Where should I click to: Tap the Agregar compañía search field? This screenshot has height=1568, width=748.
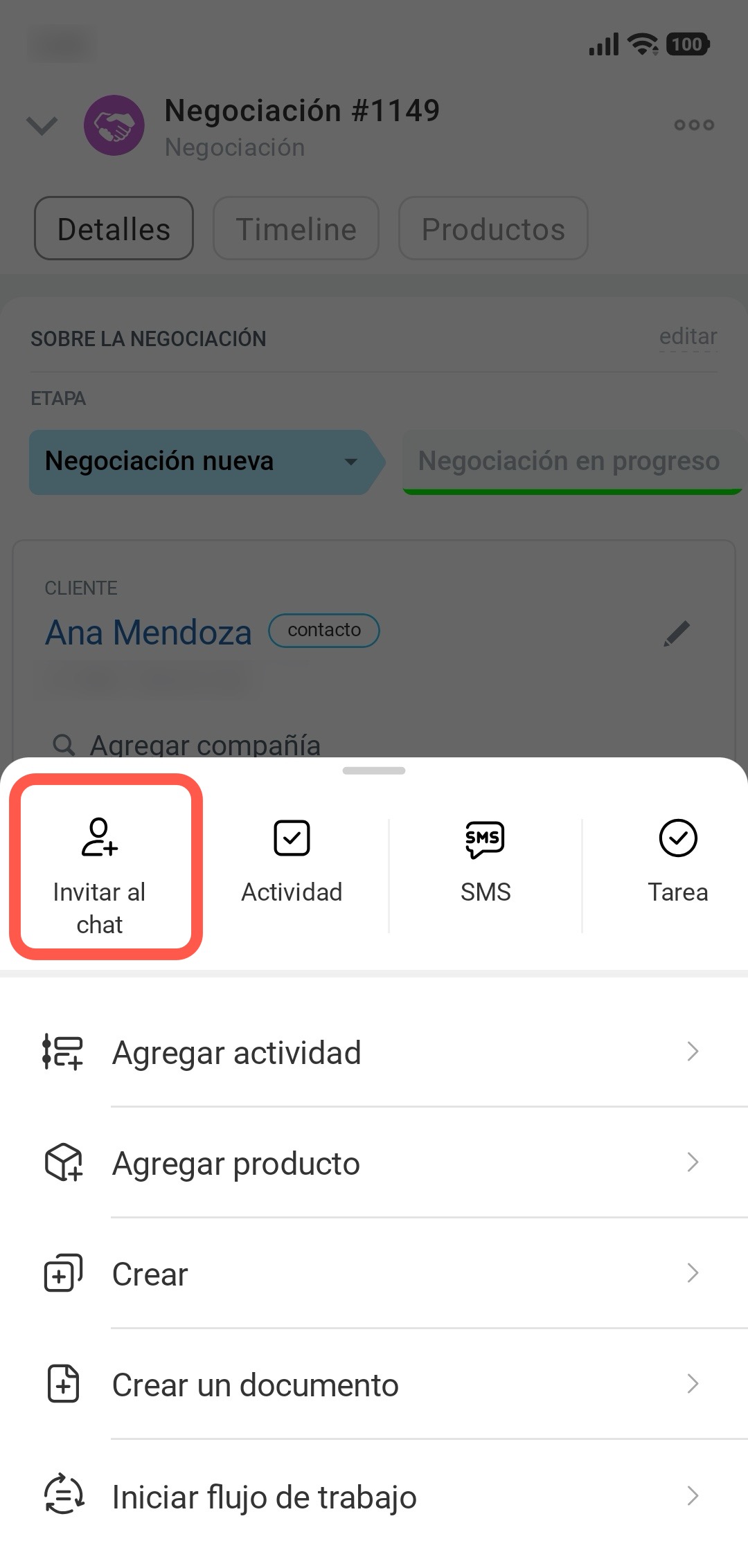(205, 745)
